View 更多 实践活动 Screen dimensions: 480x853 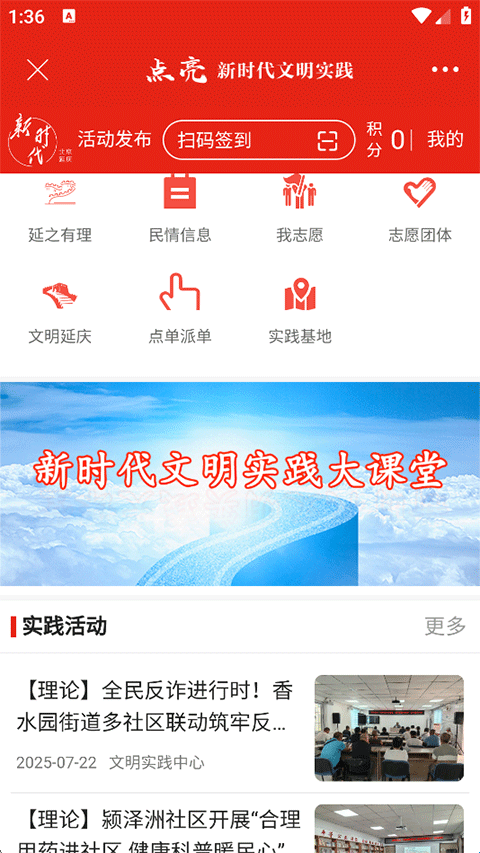tap(445, 626)
